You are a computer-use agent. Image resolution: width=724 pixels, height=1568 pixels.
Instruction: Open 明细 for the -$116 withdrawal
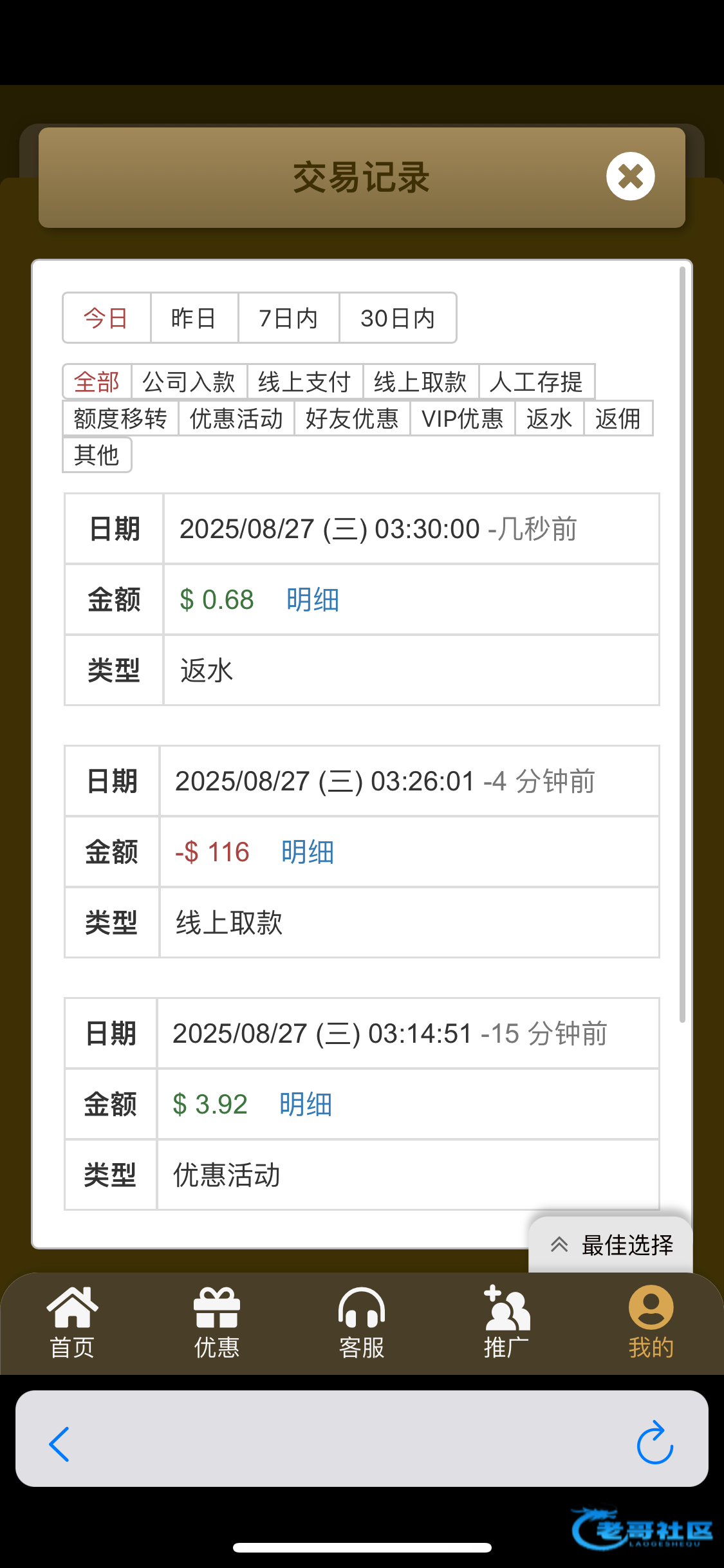[308, 852]
